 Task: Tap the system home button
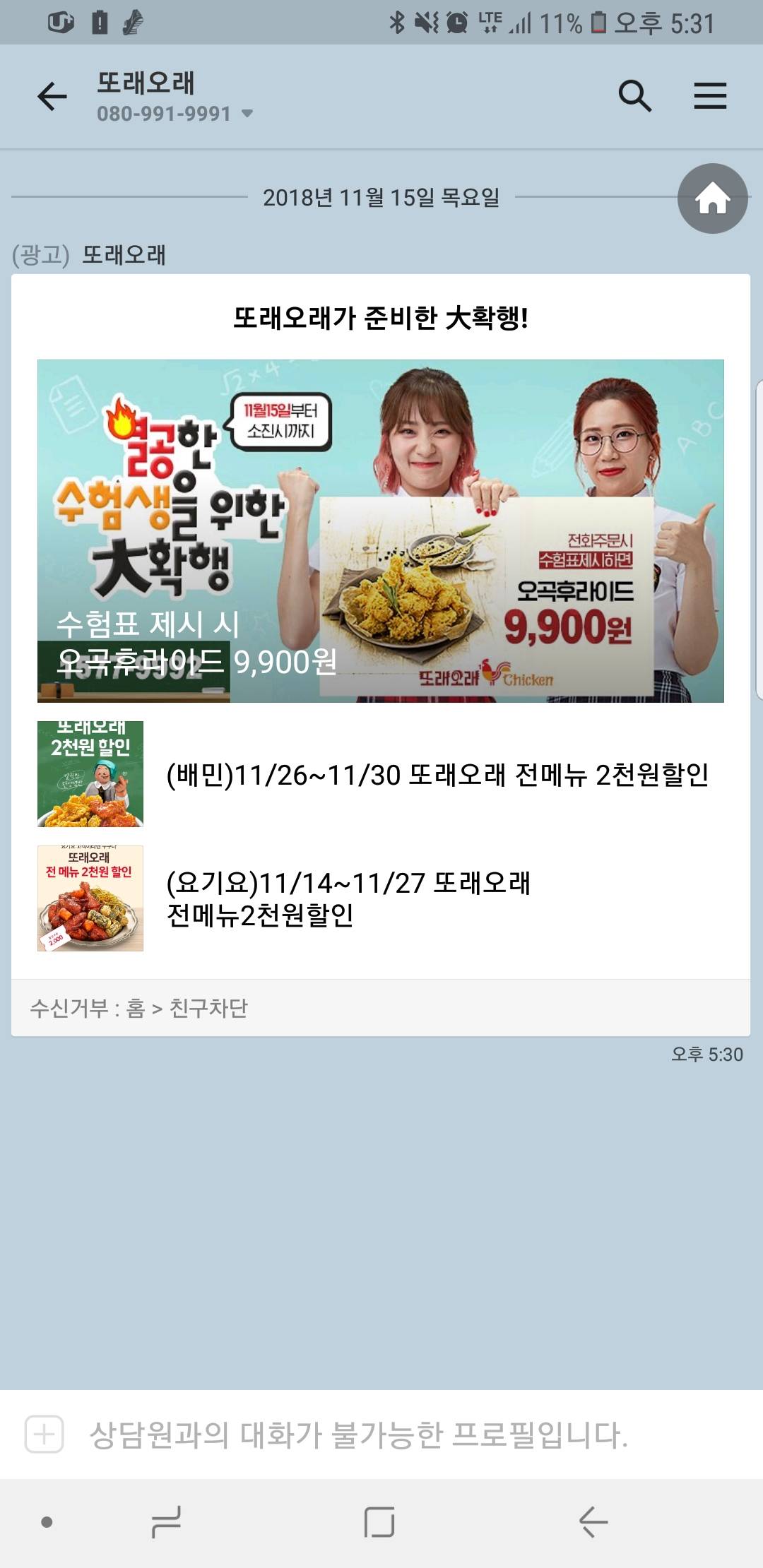[379, 1521]
